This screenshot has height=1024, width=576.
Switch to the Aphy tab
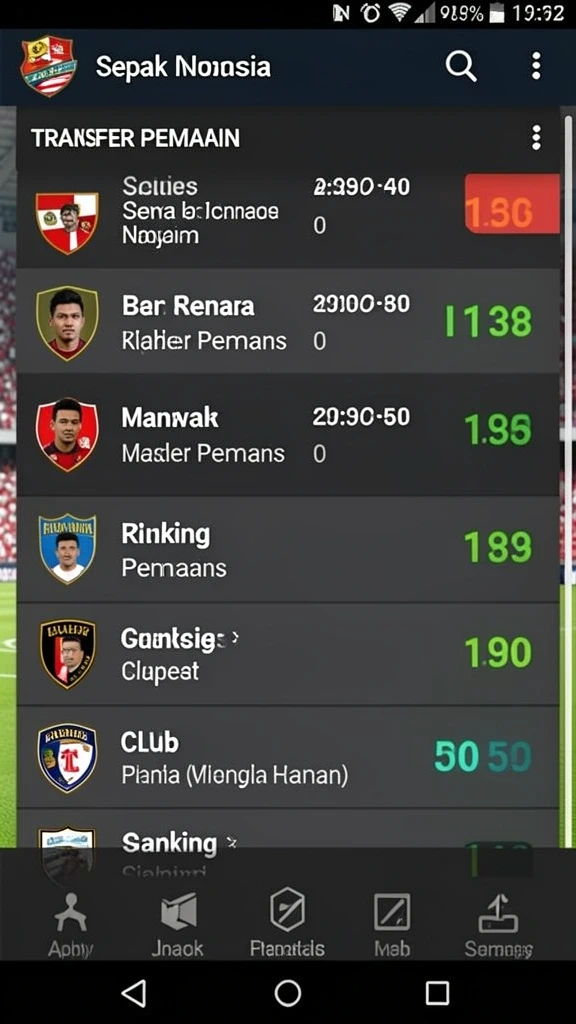[71, 924]
